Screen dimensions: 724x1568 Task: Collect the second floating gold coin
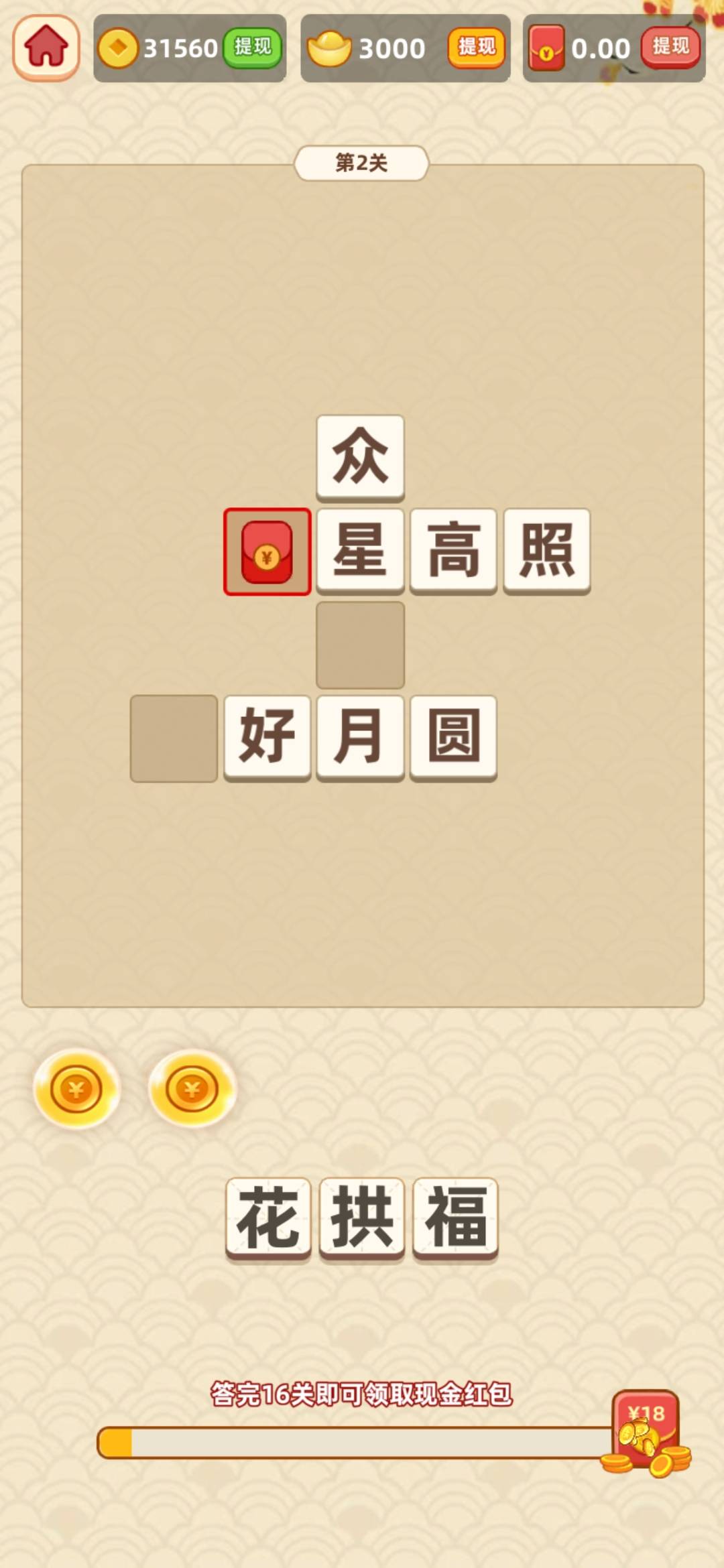192,1089
